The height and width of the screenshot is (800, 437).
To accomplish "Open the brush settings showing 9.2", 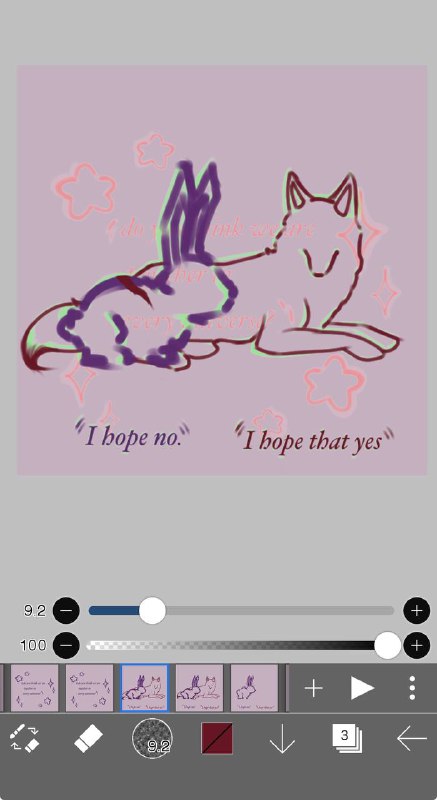I will (x=152, y=738).
